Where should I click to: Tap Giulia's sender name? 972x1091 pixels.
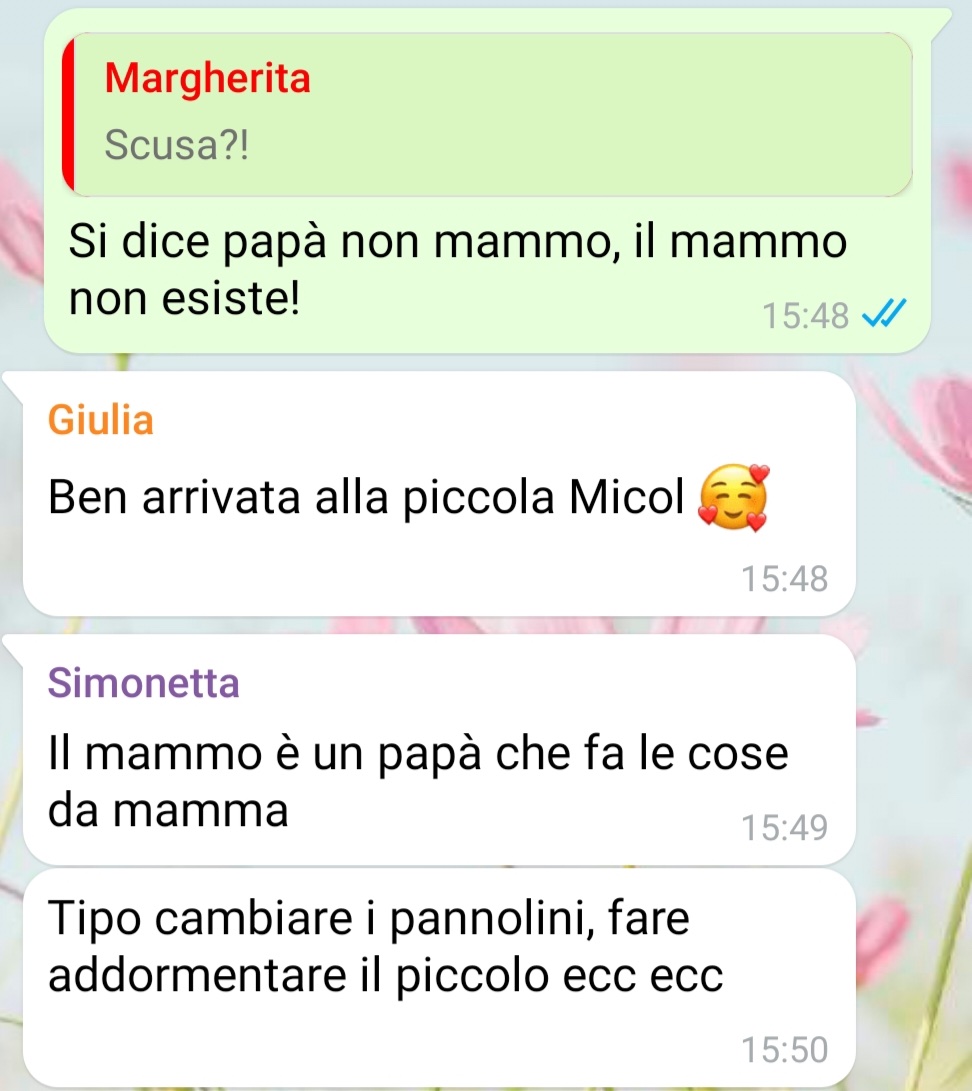point(101,421)
